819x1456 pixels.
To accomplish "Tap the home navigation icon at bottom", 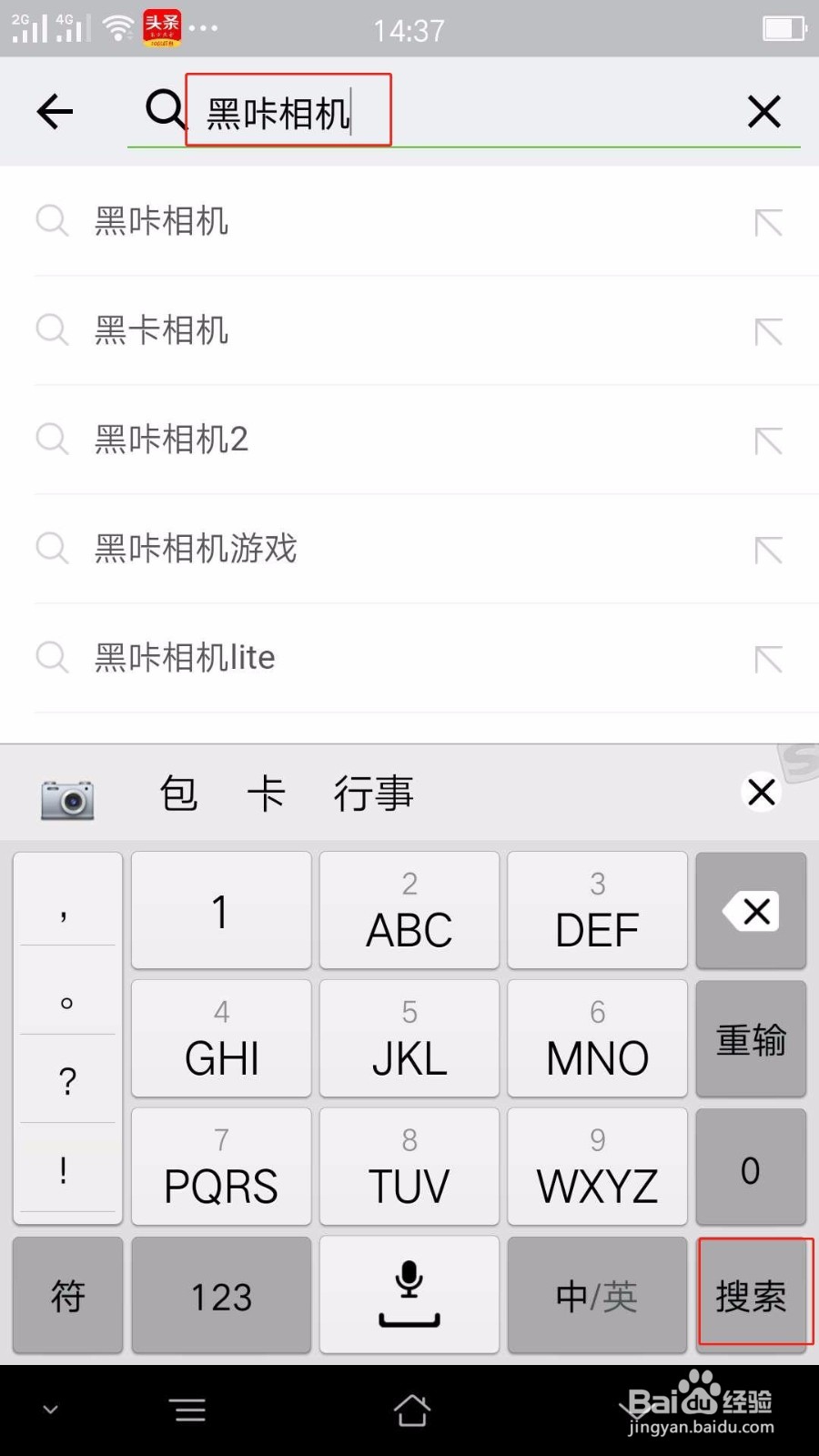I will coord(411,1410).
